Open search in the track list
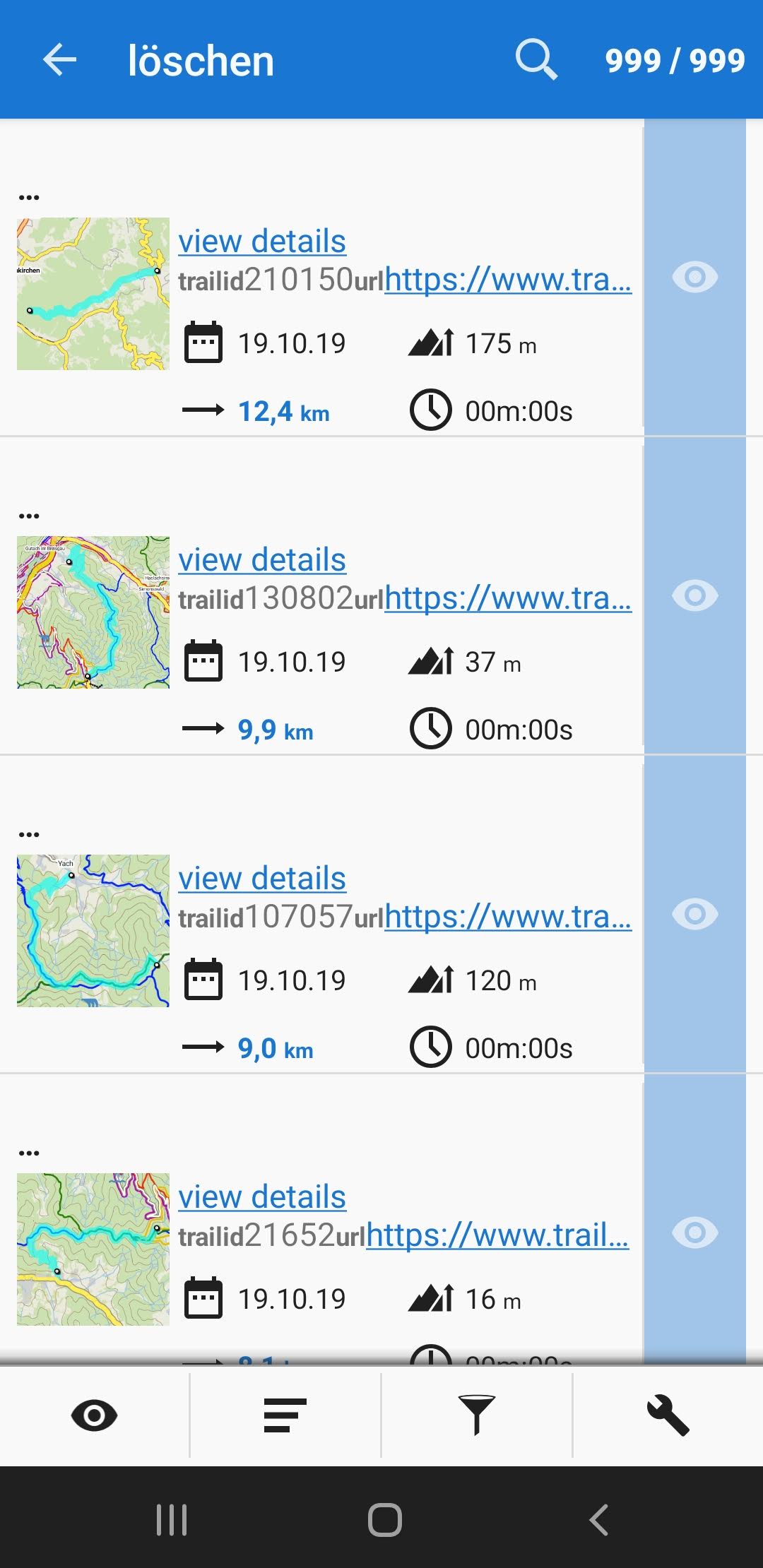Image resolution: width=763 pixels, height=1568 pixels. (536, 59)
